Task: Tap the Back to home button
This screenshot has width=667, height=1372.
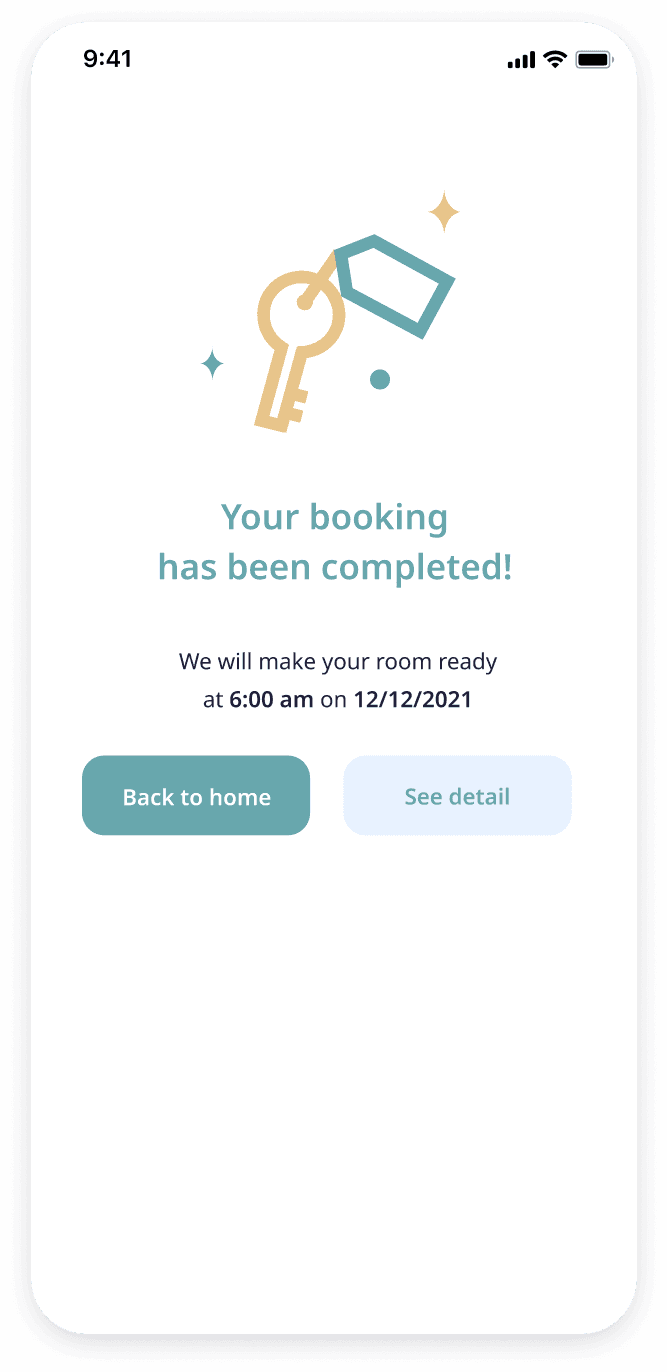Action: pyautogui.click(x=196, y=796)
